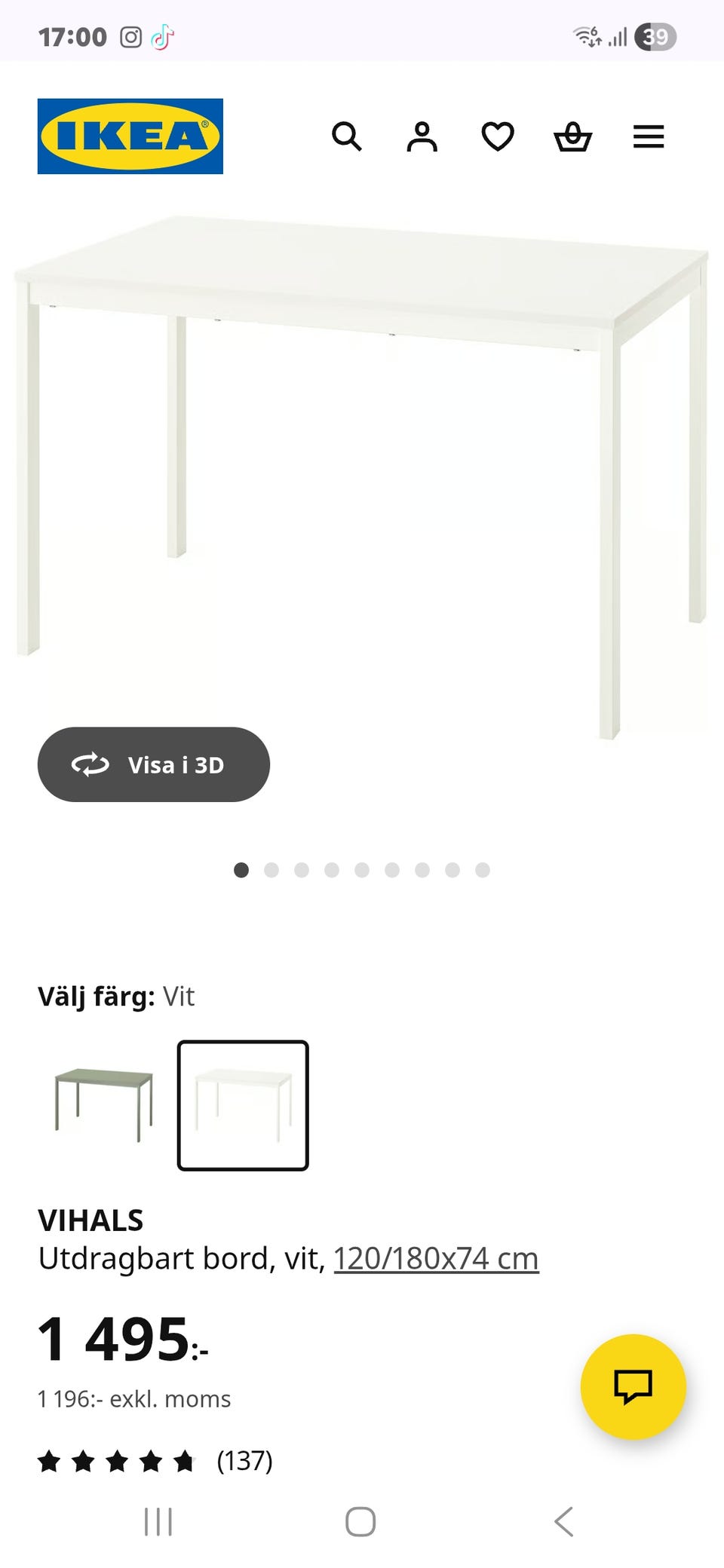The image size is (724, 1568).
Task: View the 137 customer reviews
Action: tap(243, 1461)
